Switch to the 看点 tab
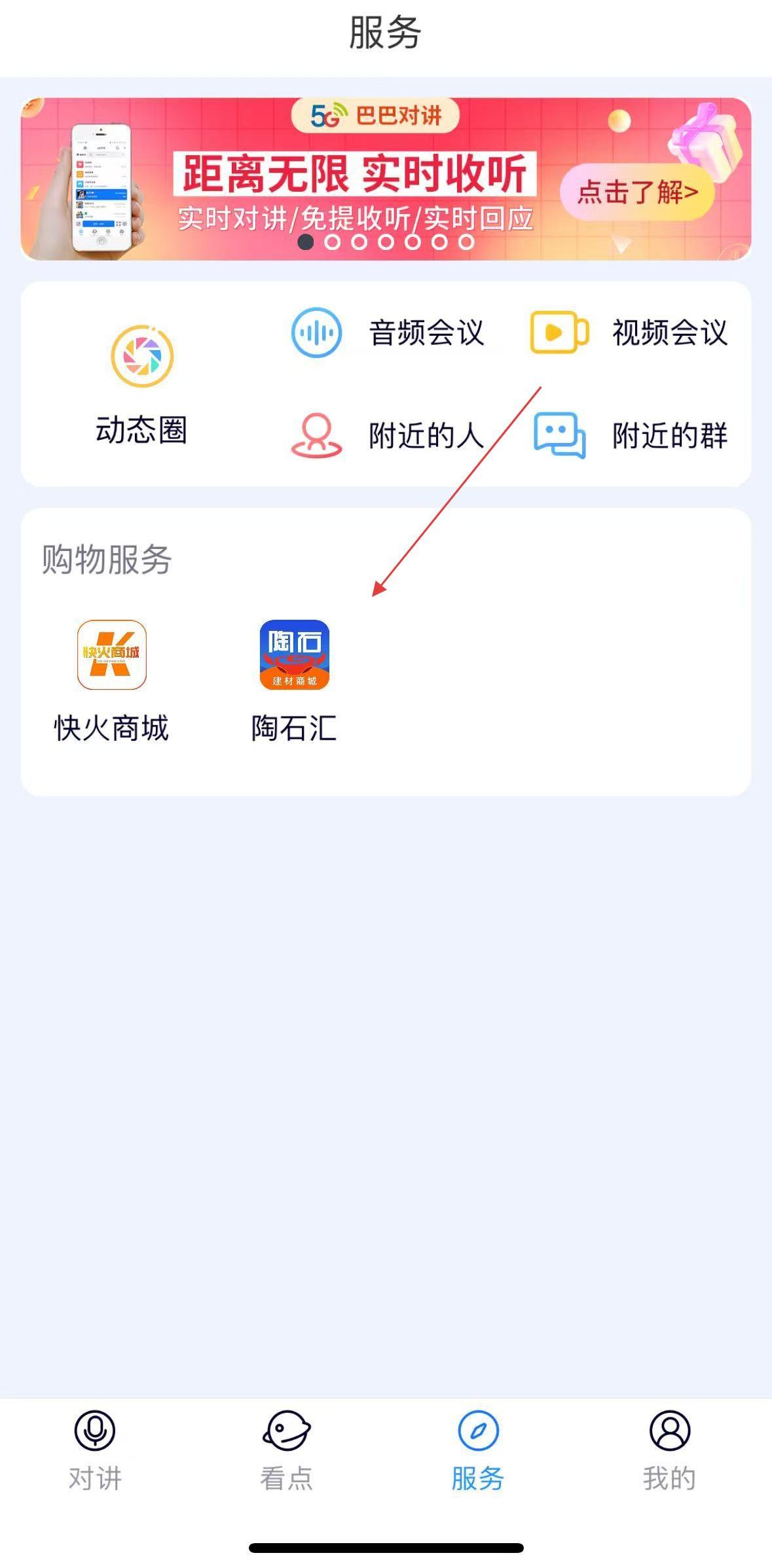 coord(286,1450)
